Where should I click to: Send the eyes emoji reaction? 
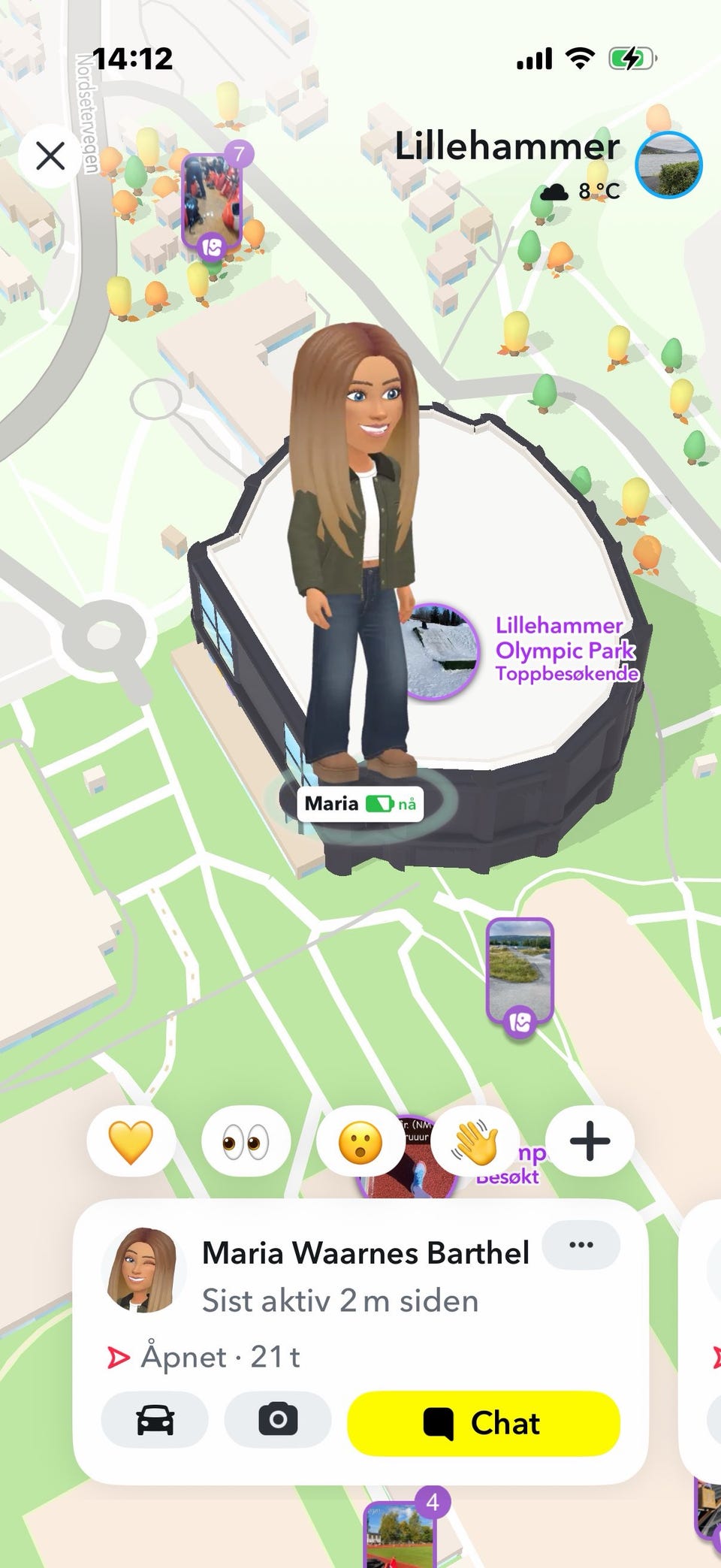click(x=246, y=1141)
